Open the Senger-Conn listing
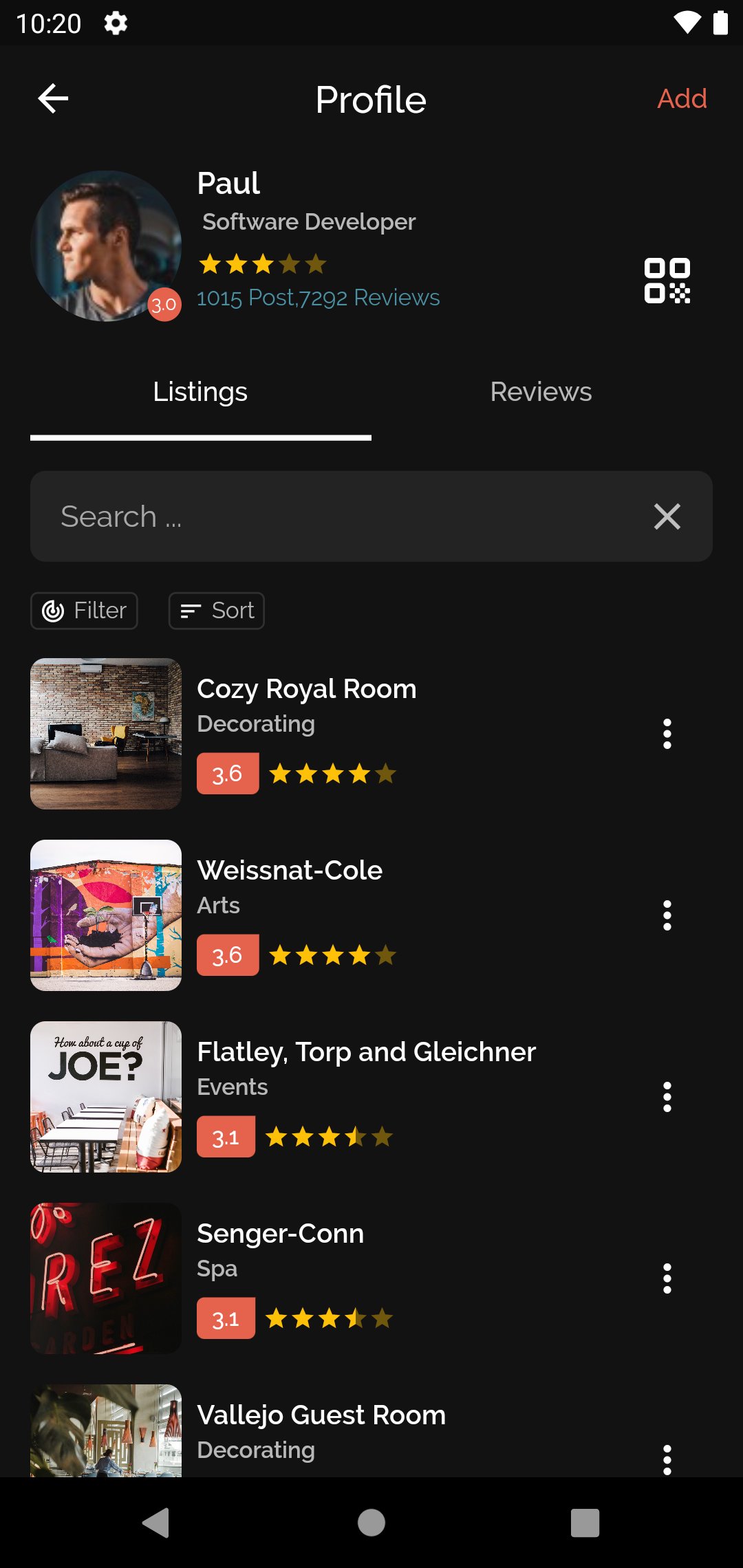Screen dimensions: 743x1568 click(280, 1234)
